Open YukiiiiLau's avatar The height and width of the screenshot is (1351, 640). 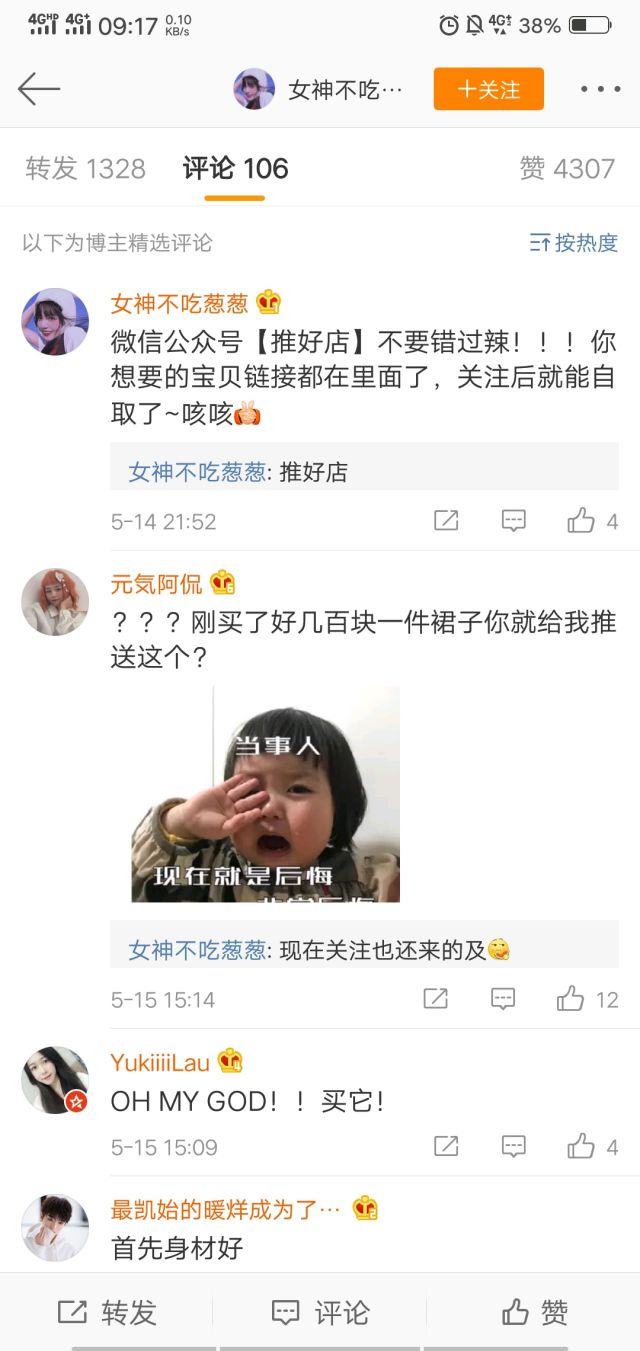click(55, 1080)
